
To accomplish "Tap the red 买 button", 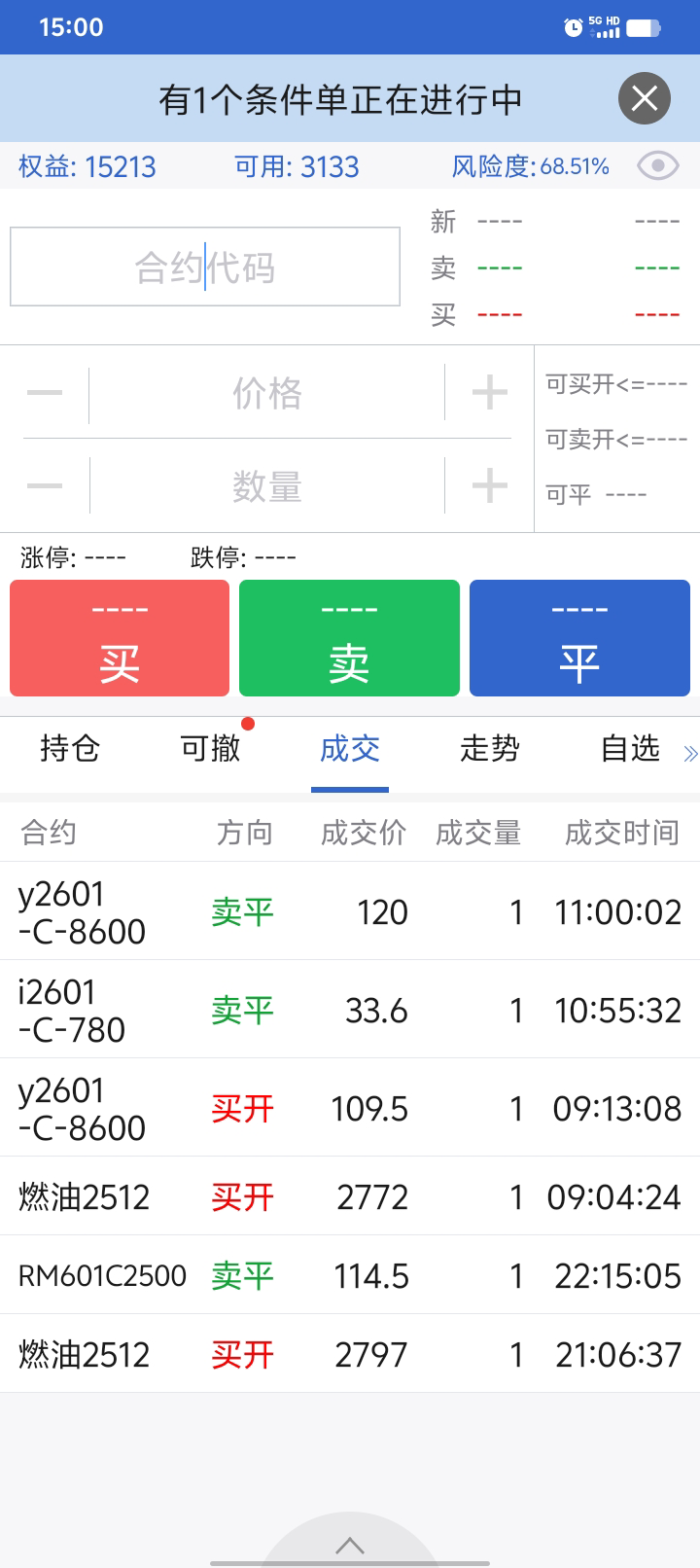I will [x=120, y=638].
